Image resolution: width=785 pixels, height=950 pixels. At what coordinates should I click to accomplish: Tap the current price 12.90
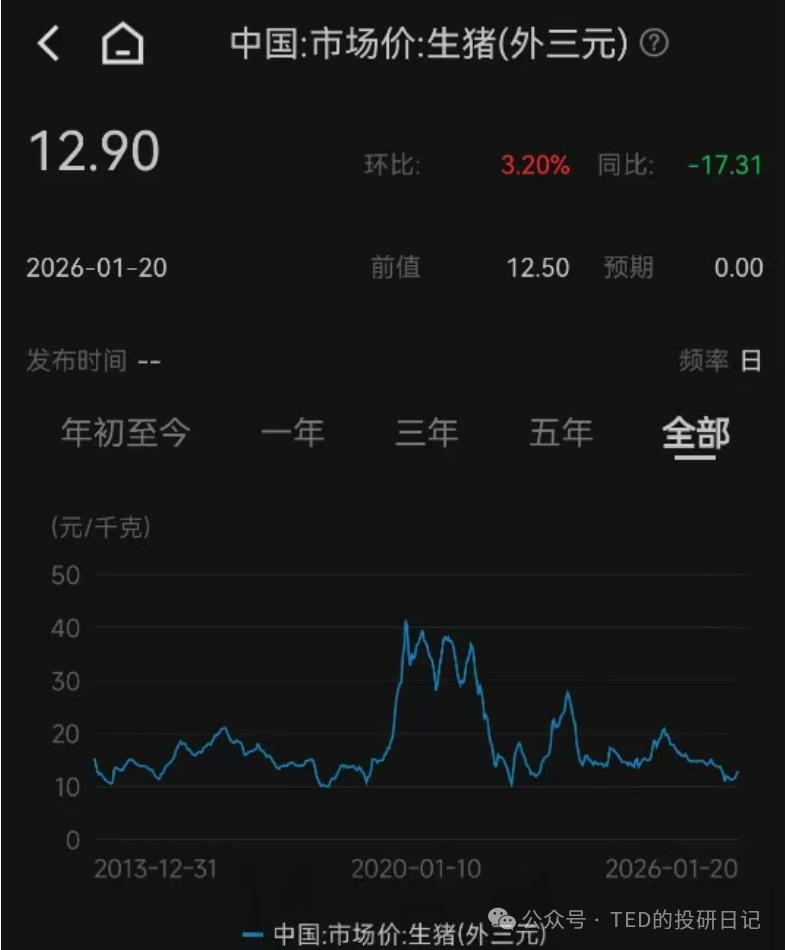click(x=93, y=150)
